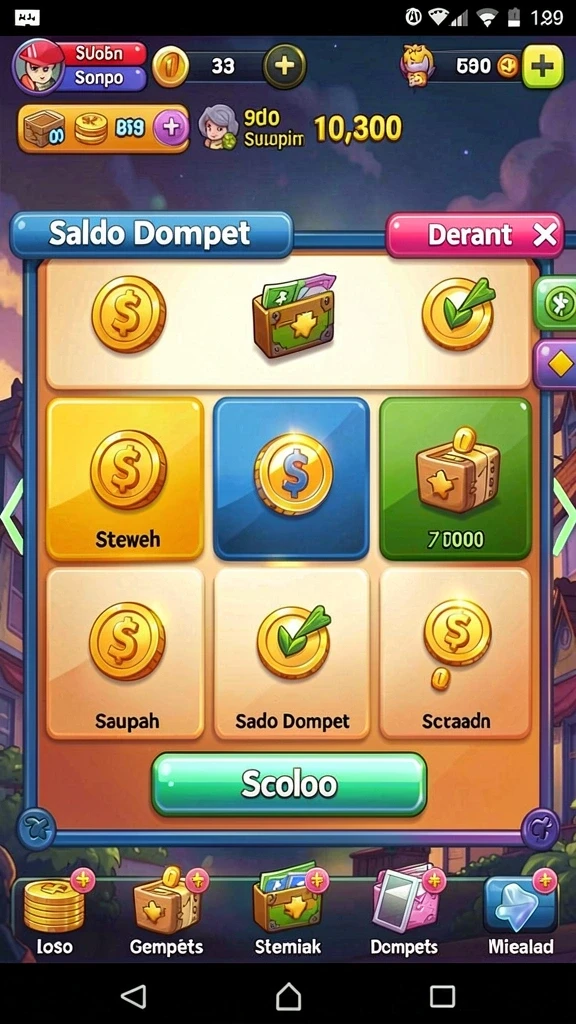
Task: Switch to the Gempets tab
Action: 168,912
